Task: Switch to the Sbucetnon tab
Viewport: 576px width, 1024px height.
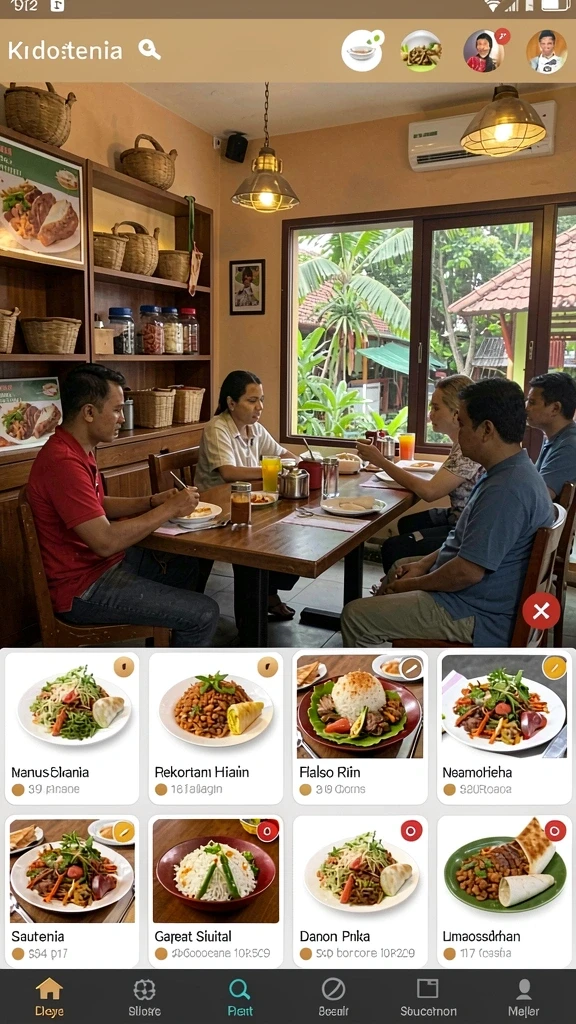Action: click(428, 997)
